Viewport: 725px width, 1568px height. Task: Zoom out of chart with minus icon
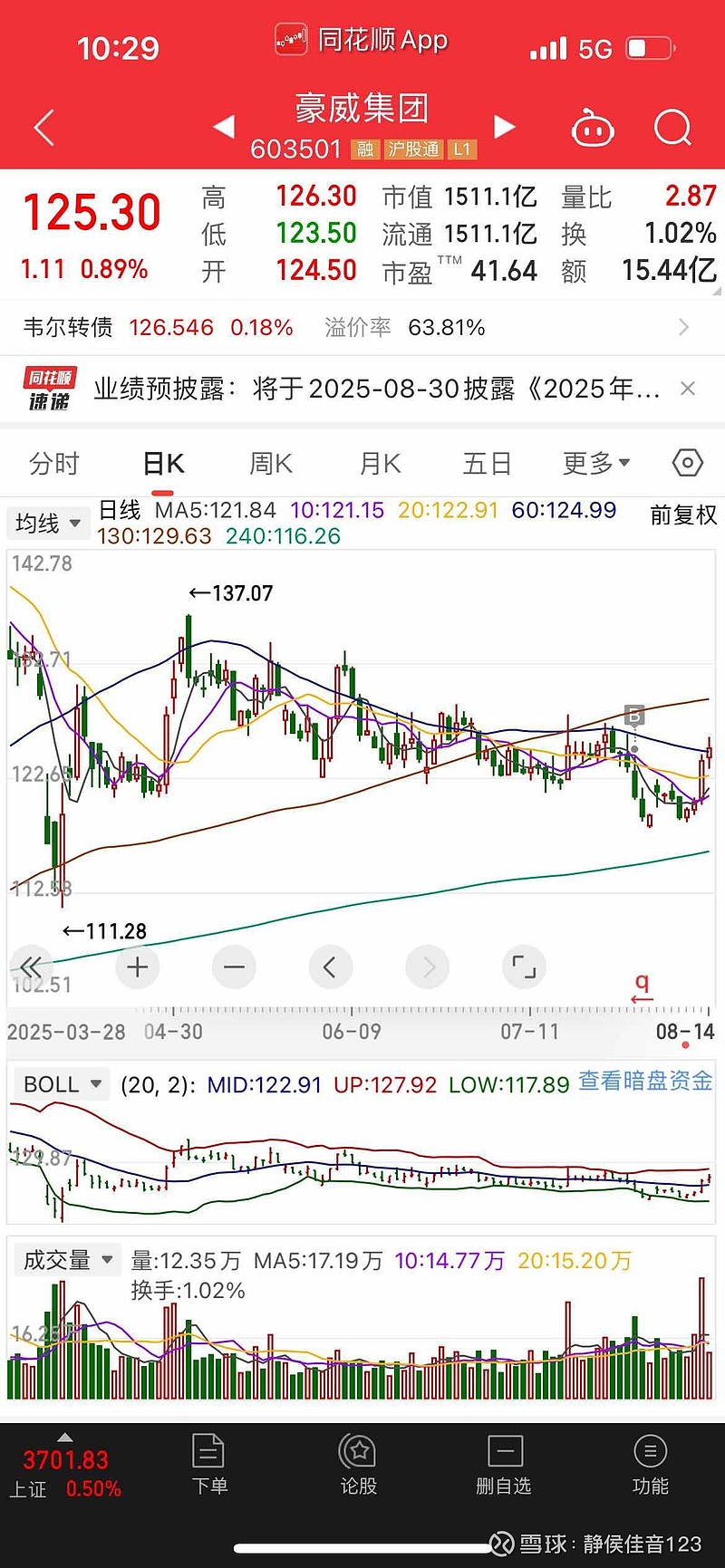point(234,967)
